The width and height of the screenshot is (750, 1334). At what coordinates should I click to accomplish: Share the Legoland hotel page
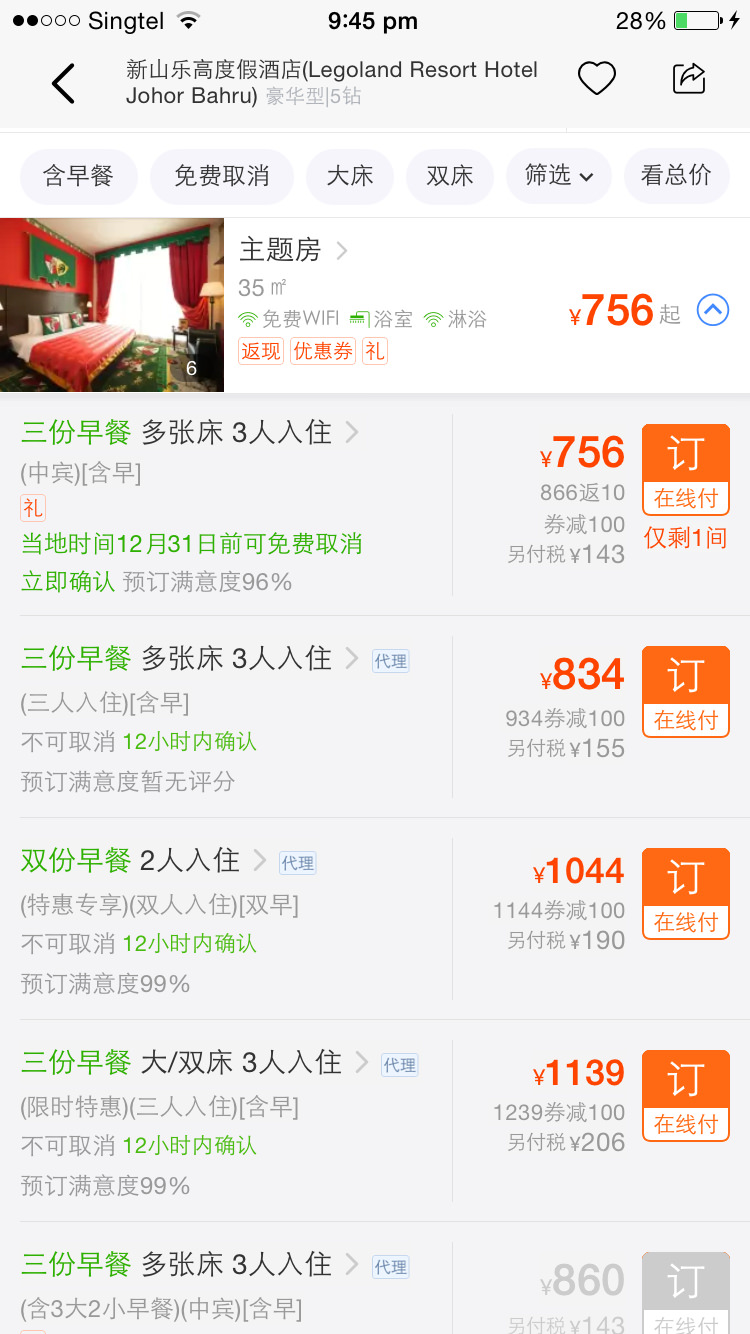(x=689, y=79)
